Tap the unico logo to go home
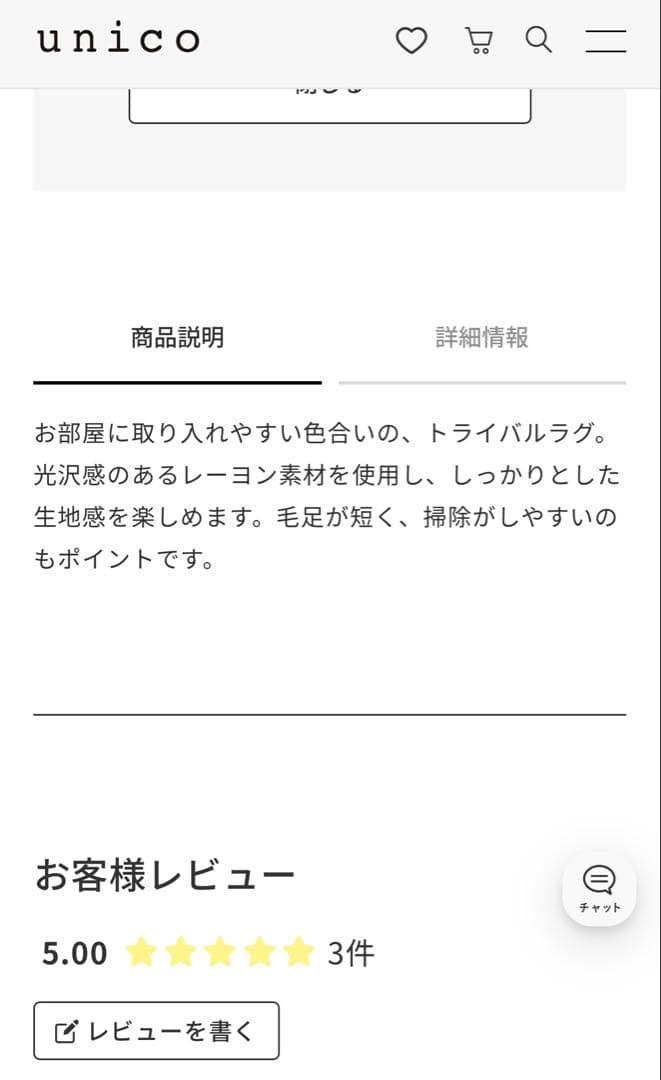The width and height of the screenshot is (661, 1080). [x=119, y=40]
